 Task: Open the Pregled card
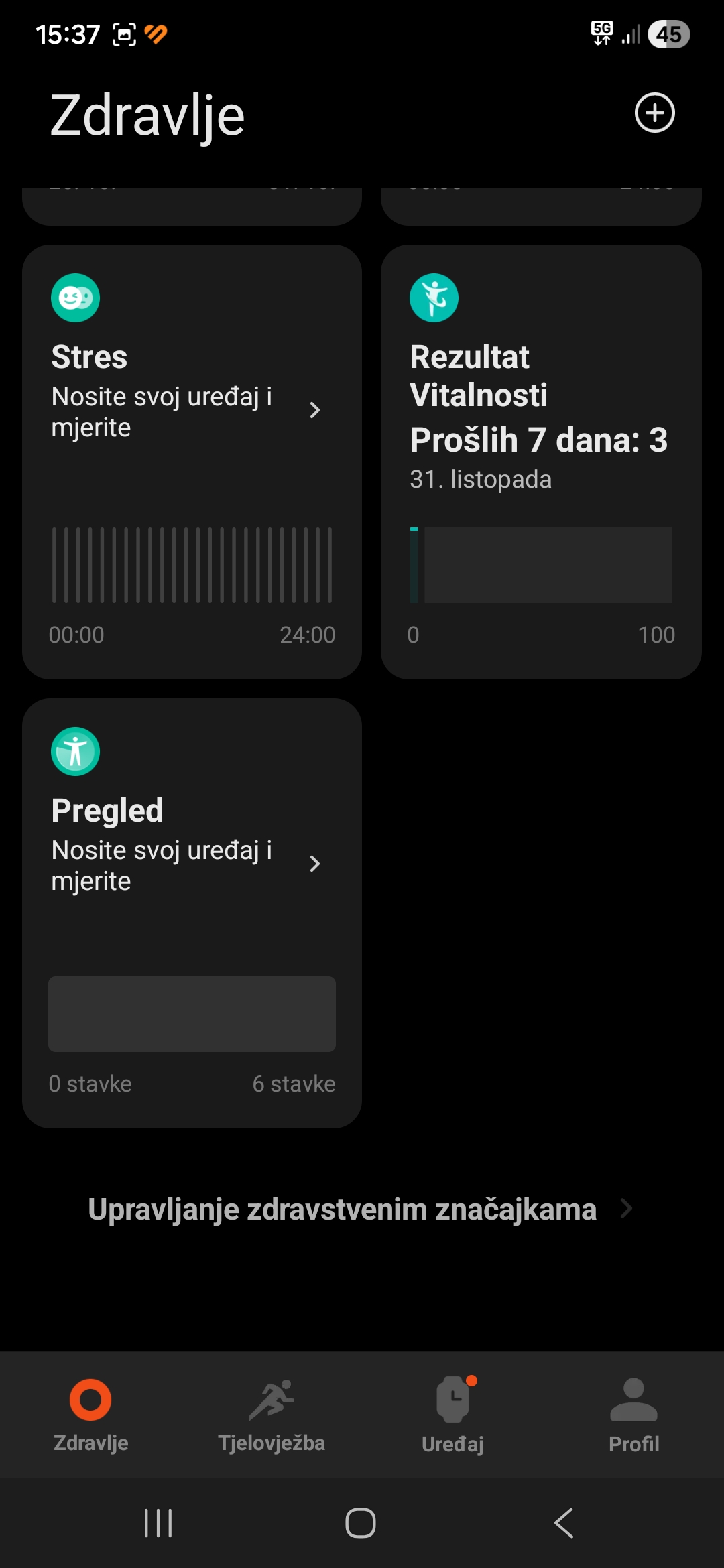[192, 913]
